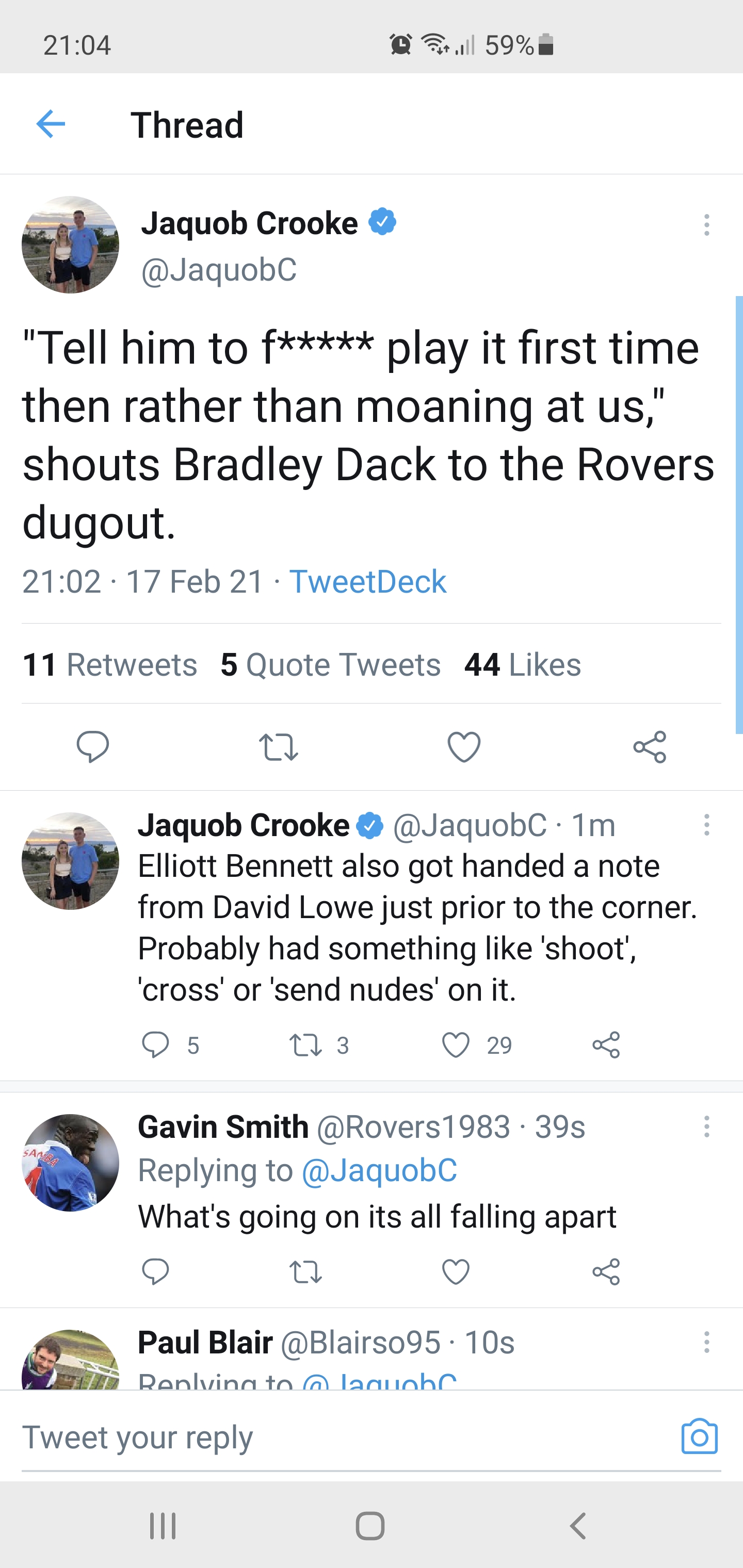This screenshot has height=1568, width=743.
Task: View the 11 Retweets list
Action: [109, 664]
